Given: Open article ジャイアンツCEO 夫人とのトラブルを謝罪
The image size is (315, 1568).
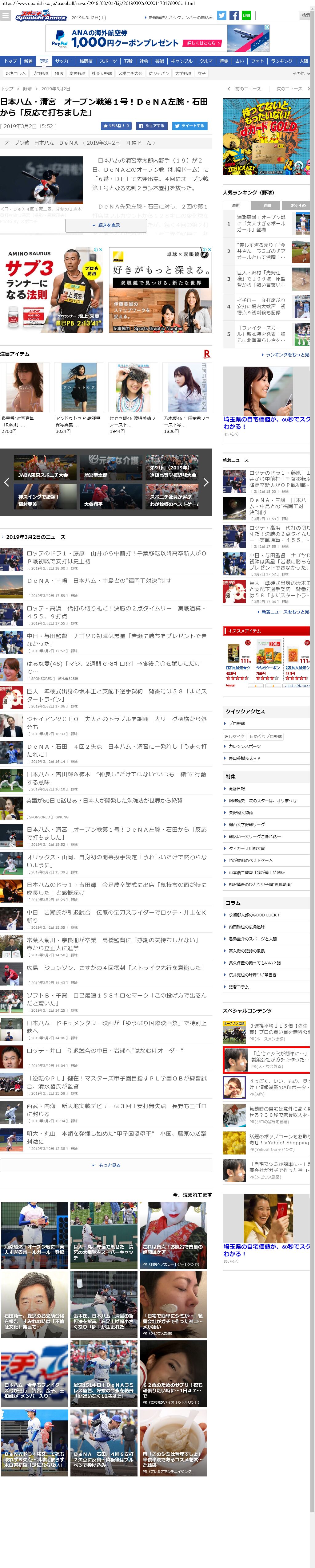Looking at the screenshot, I should [x=116, y=723].
